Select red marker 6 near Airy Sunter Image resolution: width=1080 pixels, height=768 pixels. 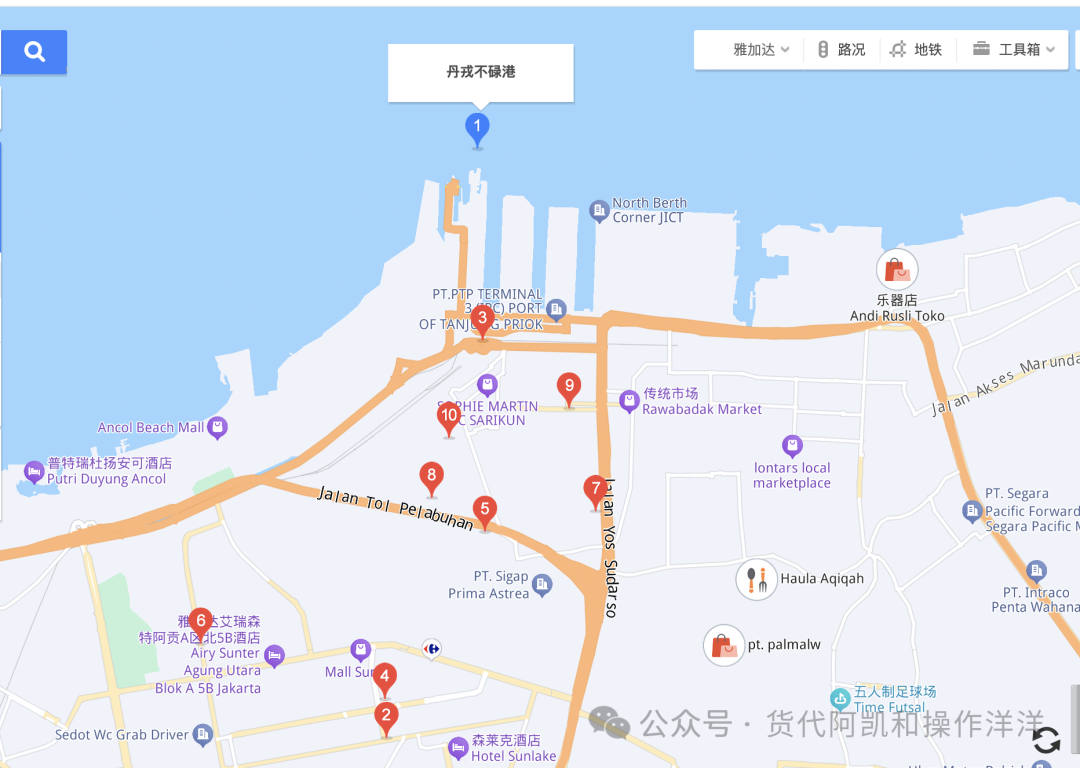201,621
